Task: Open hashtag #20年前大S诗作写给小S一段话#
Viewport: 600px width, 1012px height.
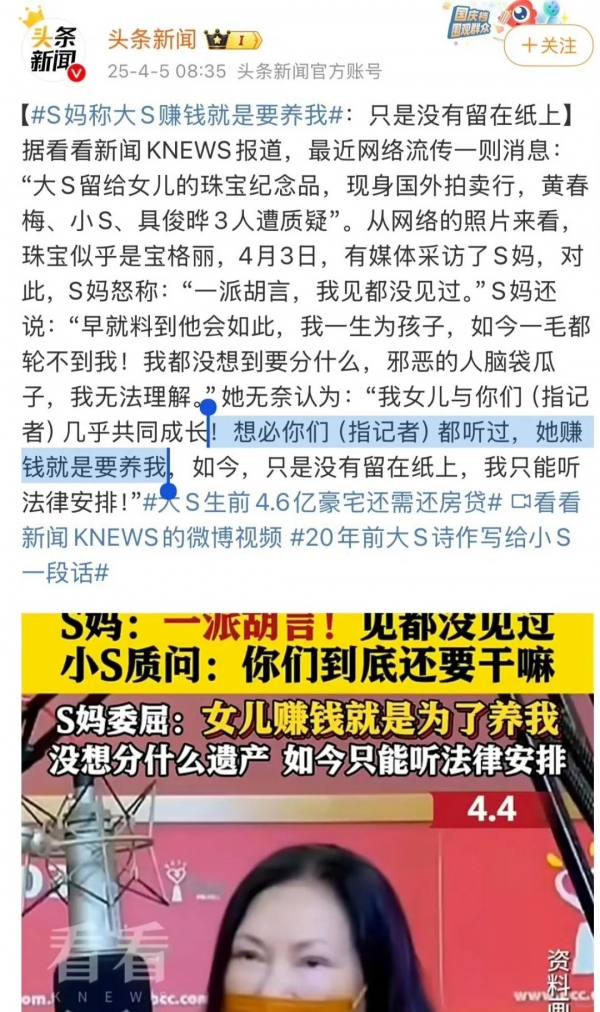Action: coord(430,537)
